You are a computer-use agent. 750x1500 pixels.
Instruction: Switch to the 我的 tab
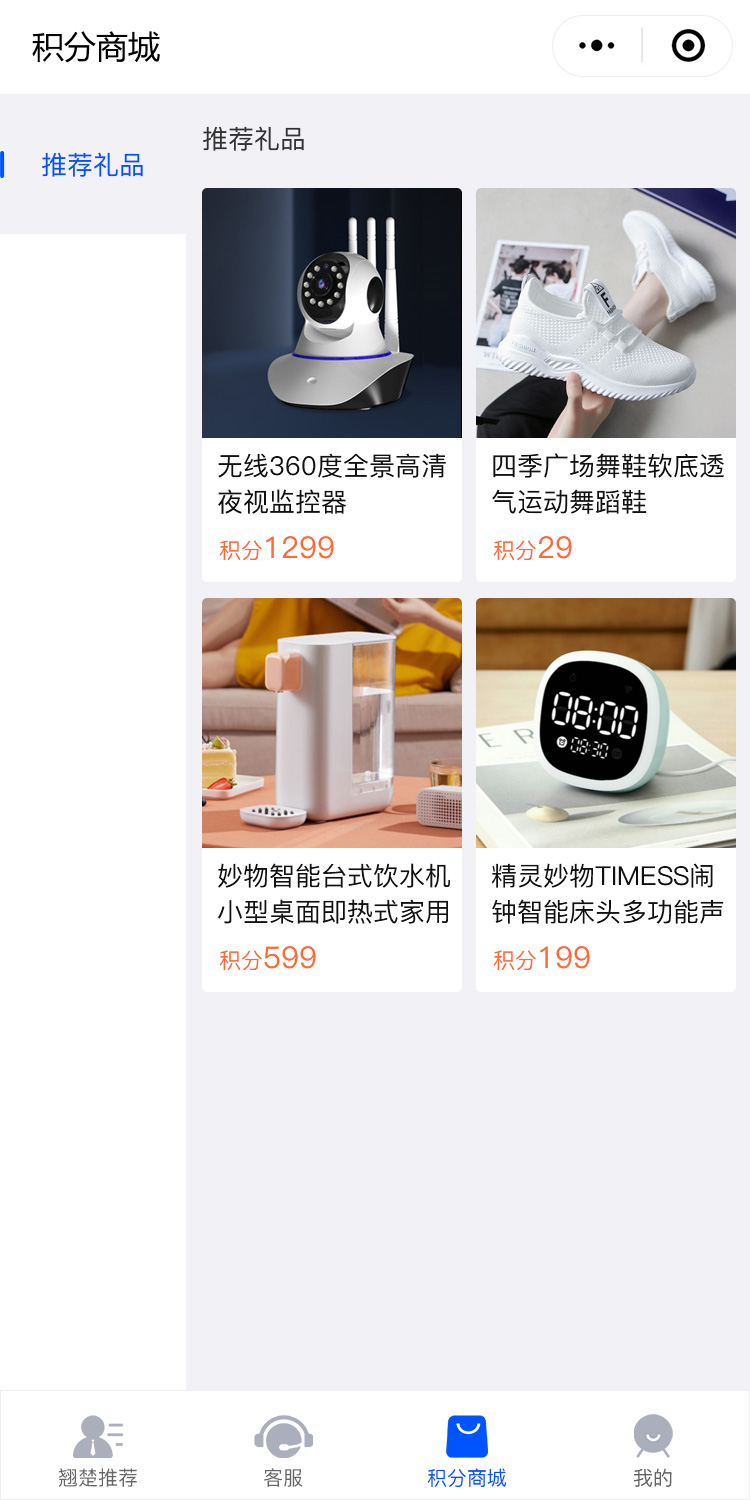[652, 1450]
